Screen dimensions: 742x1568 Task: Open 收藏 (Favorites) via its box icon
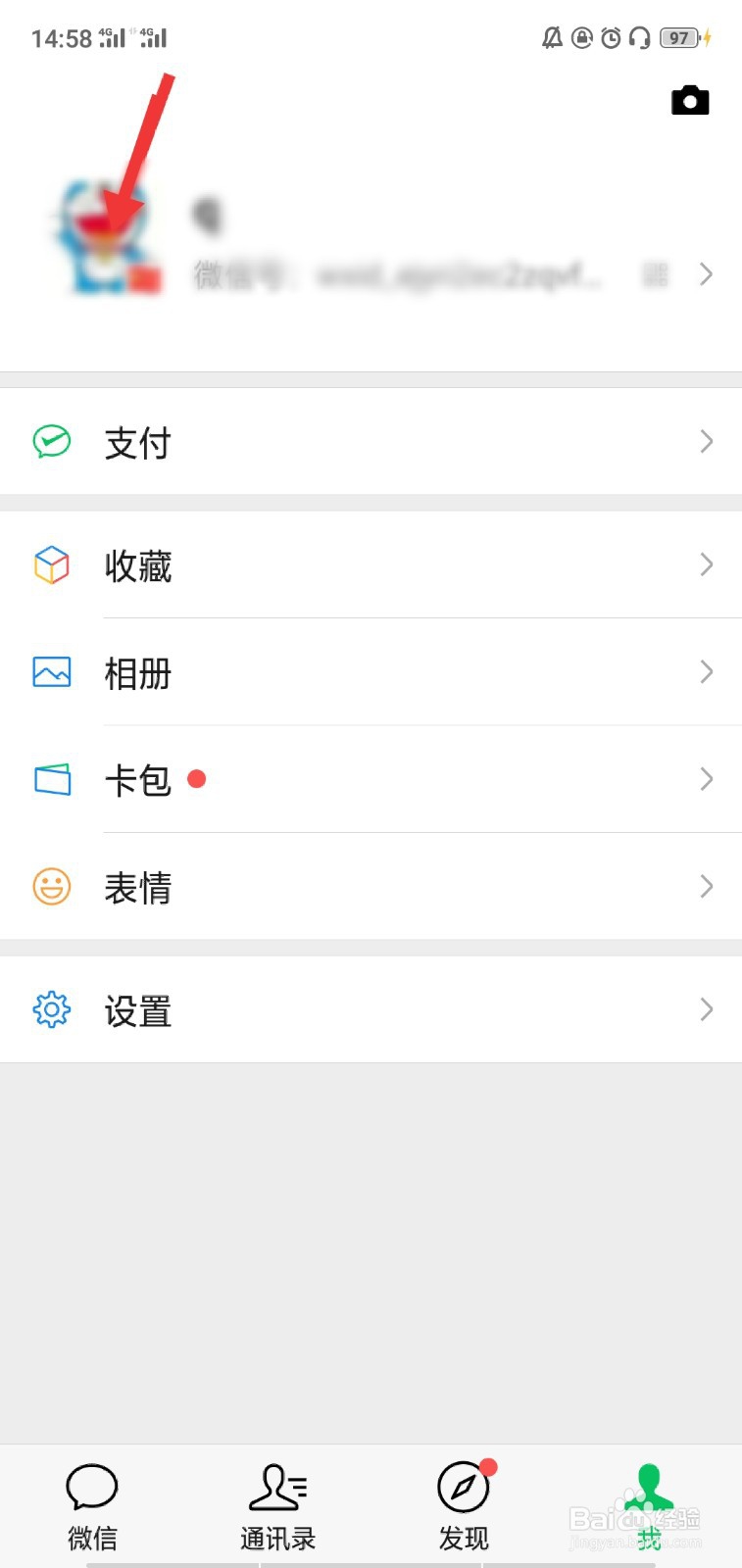point(51,565)
